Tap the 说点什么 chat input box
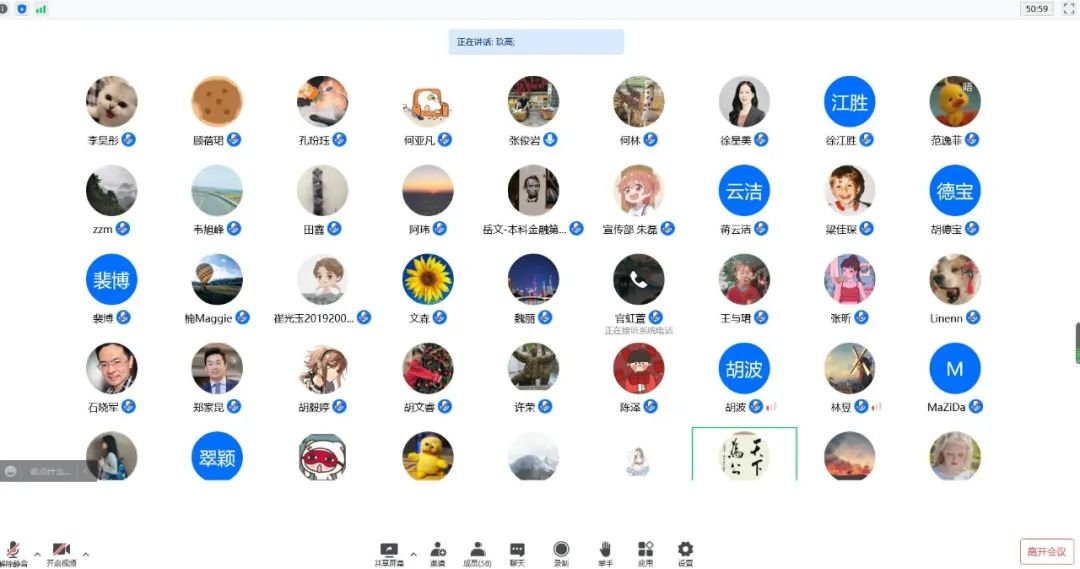 pyautogui.click(x=50, y=470)
